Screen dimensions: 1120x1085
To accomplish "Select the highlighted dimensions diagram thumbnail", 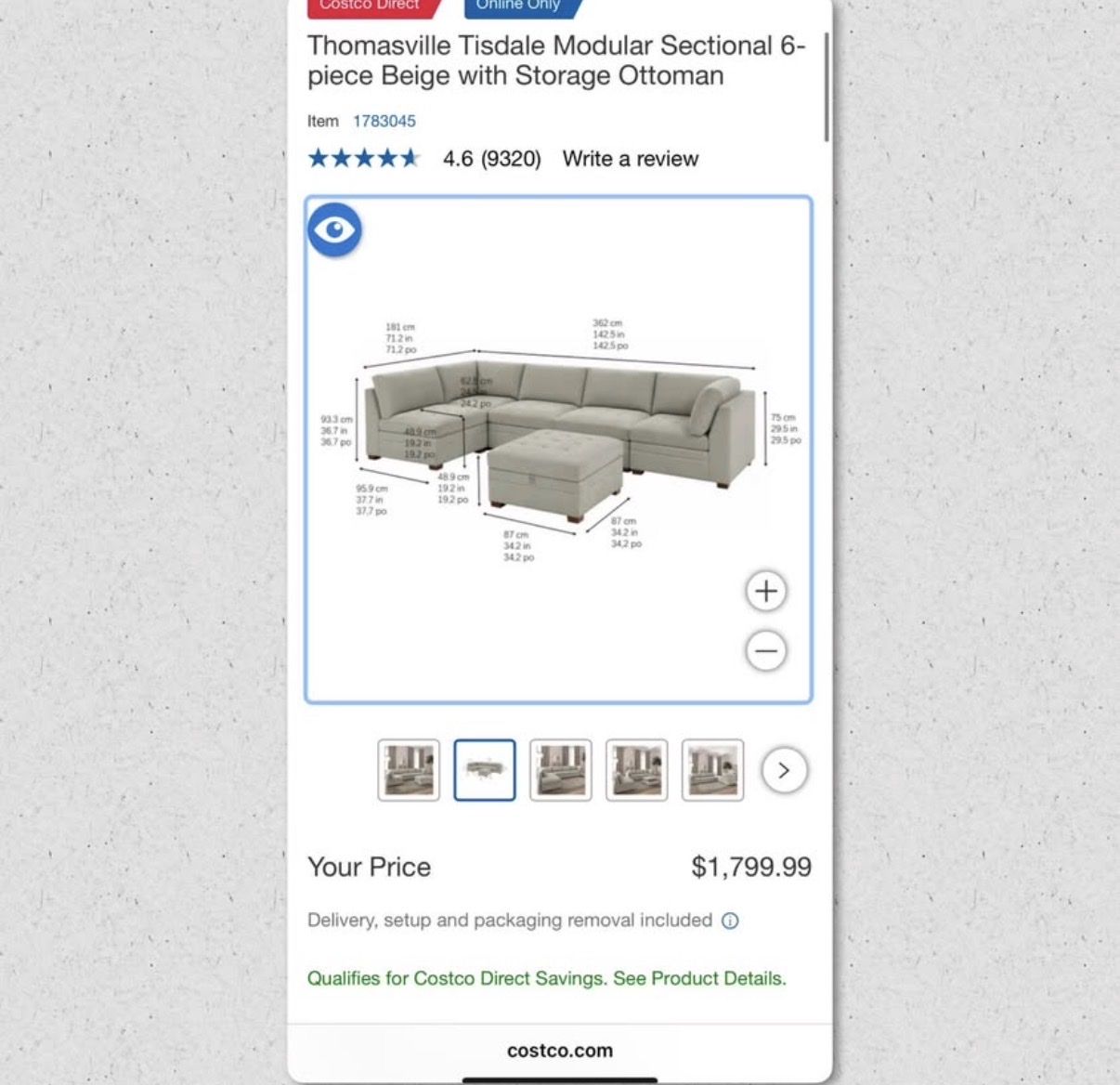I will coord(484,770).
